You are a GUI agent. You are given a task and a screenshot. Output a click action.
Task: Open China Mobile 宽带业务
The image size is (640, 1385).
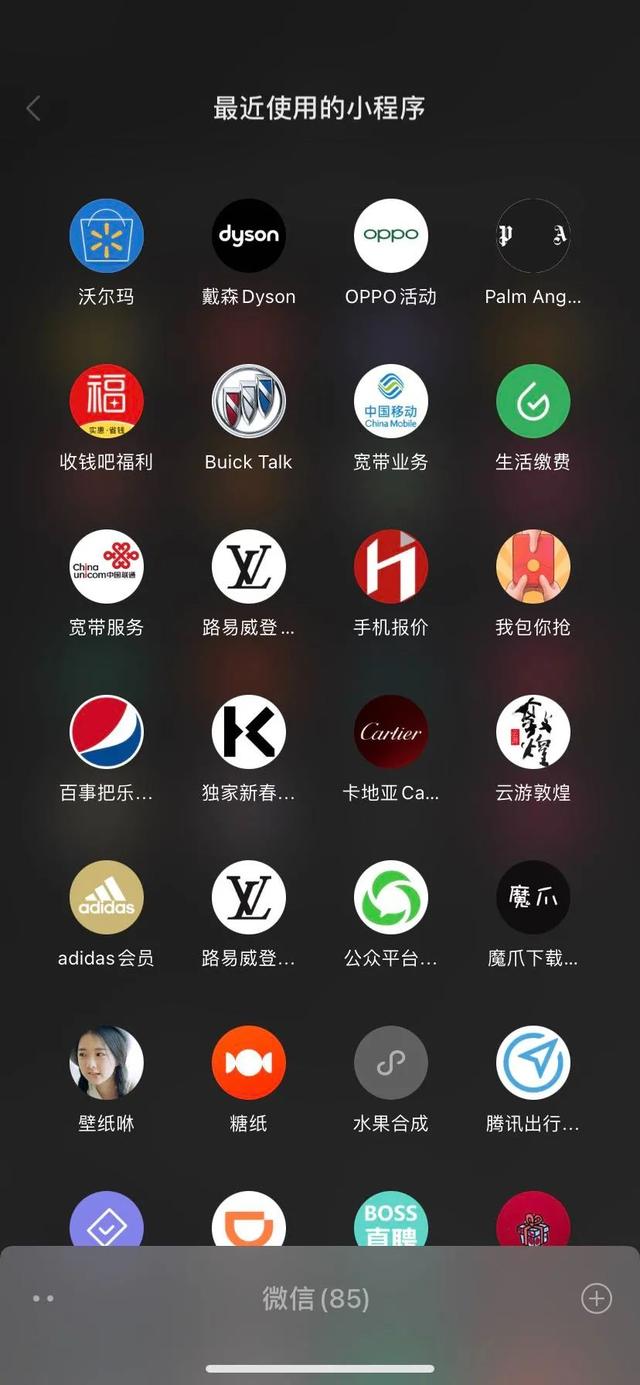391,401
